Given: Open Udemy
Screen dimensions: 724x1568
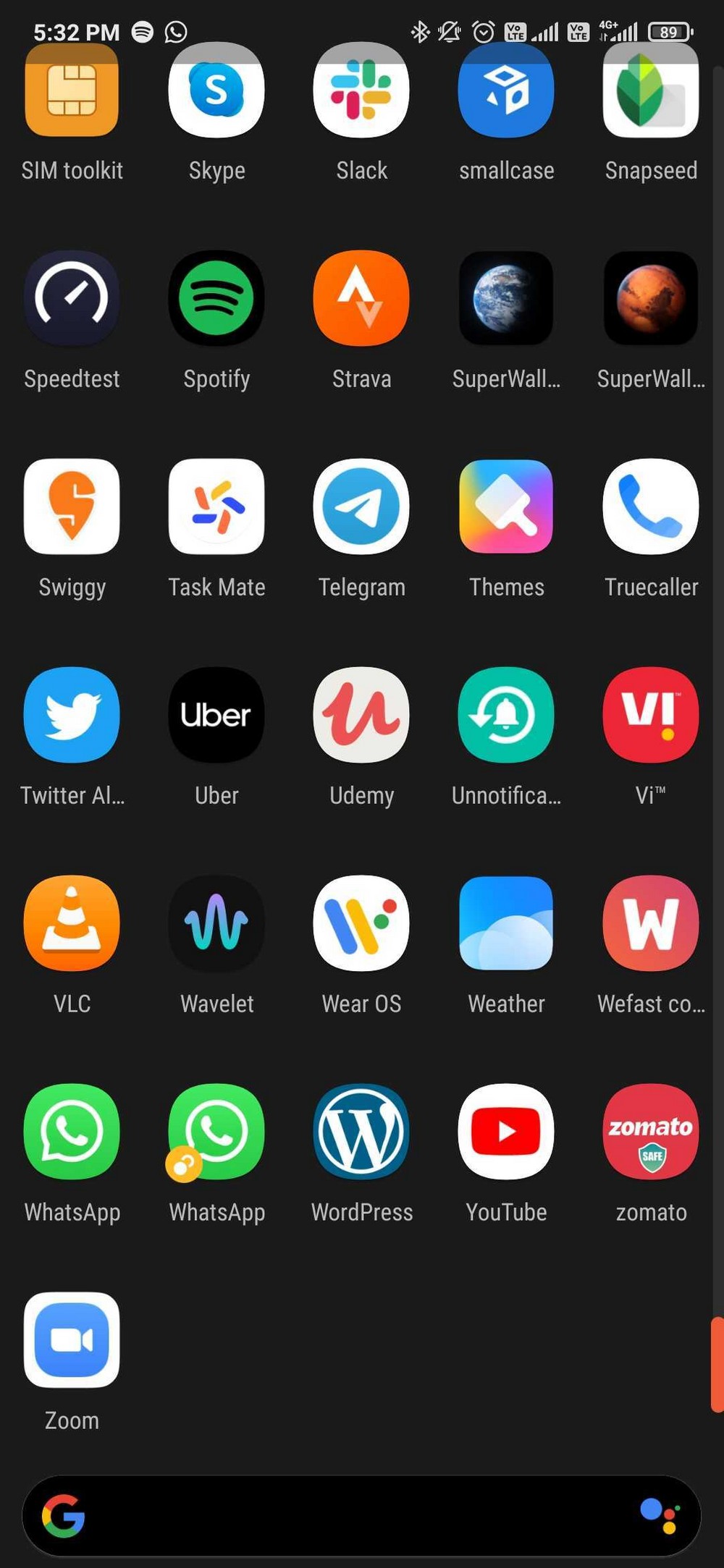Looking at the screenshot, I should click(x=361, y=715).
